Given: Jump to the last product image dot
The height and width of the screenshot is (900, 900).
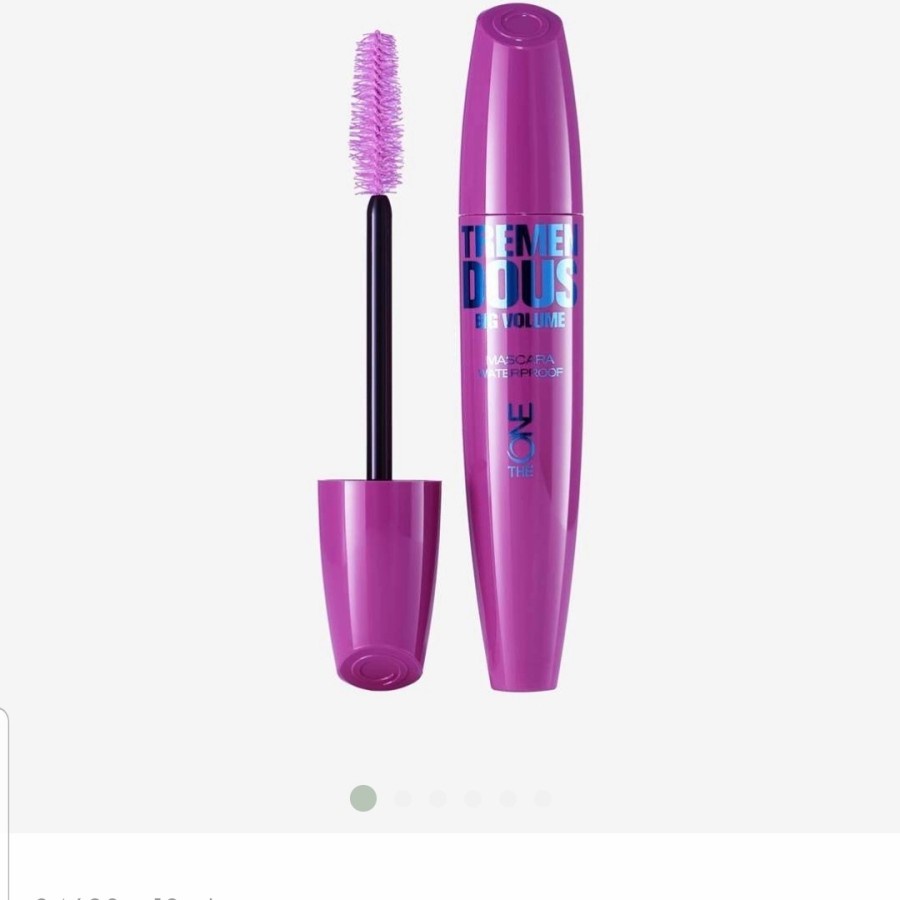Looking at the screenshot, I should pyautogui.click(x=542, y=798).
